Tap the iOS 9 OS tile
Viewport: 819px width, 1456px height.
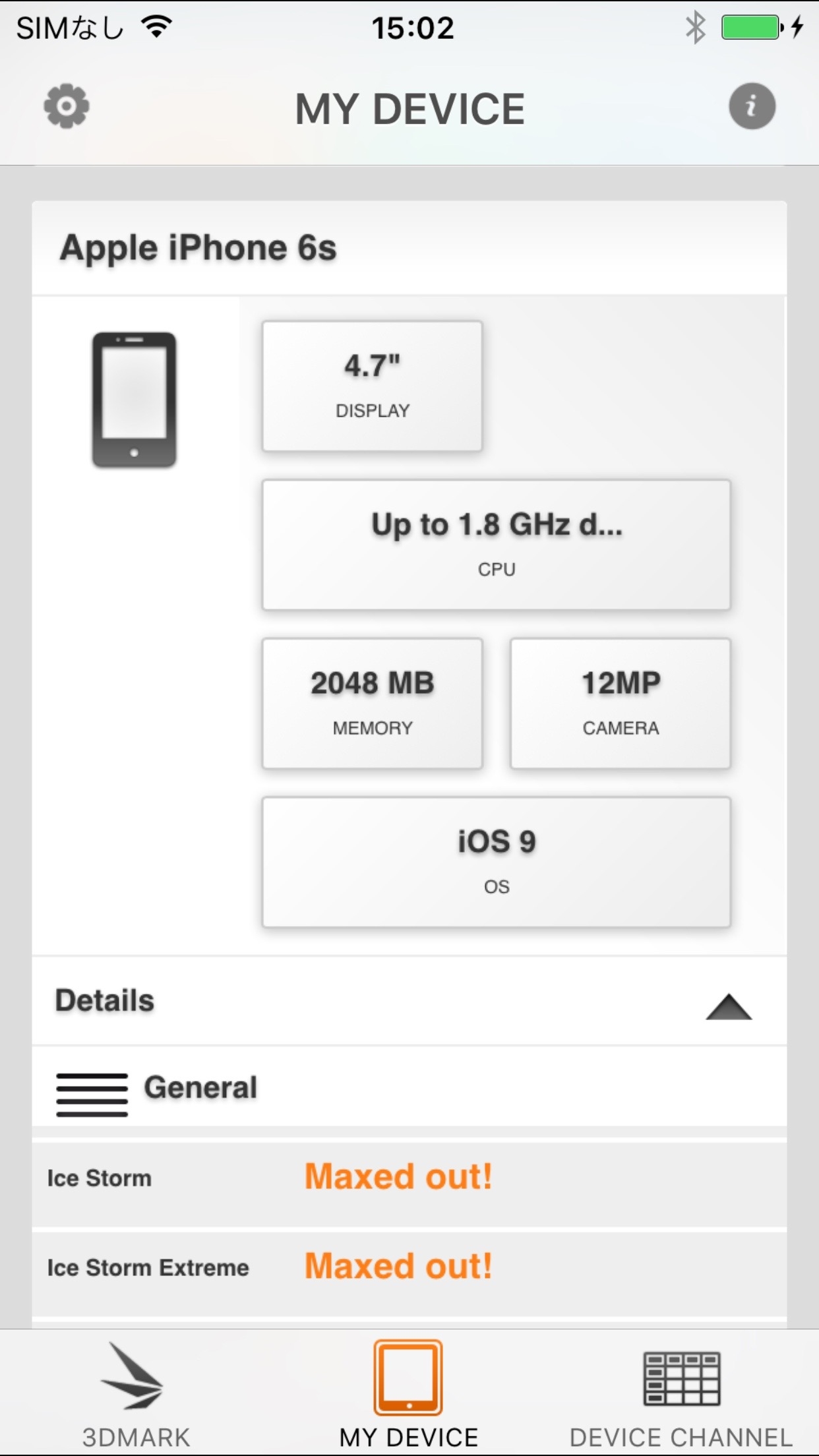(x=496, y=862)
